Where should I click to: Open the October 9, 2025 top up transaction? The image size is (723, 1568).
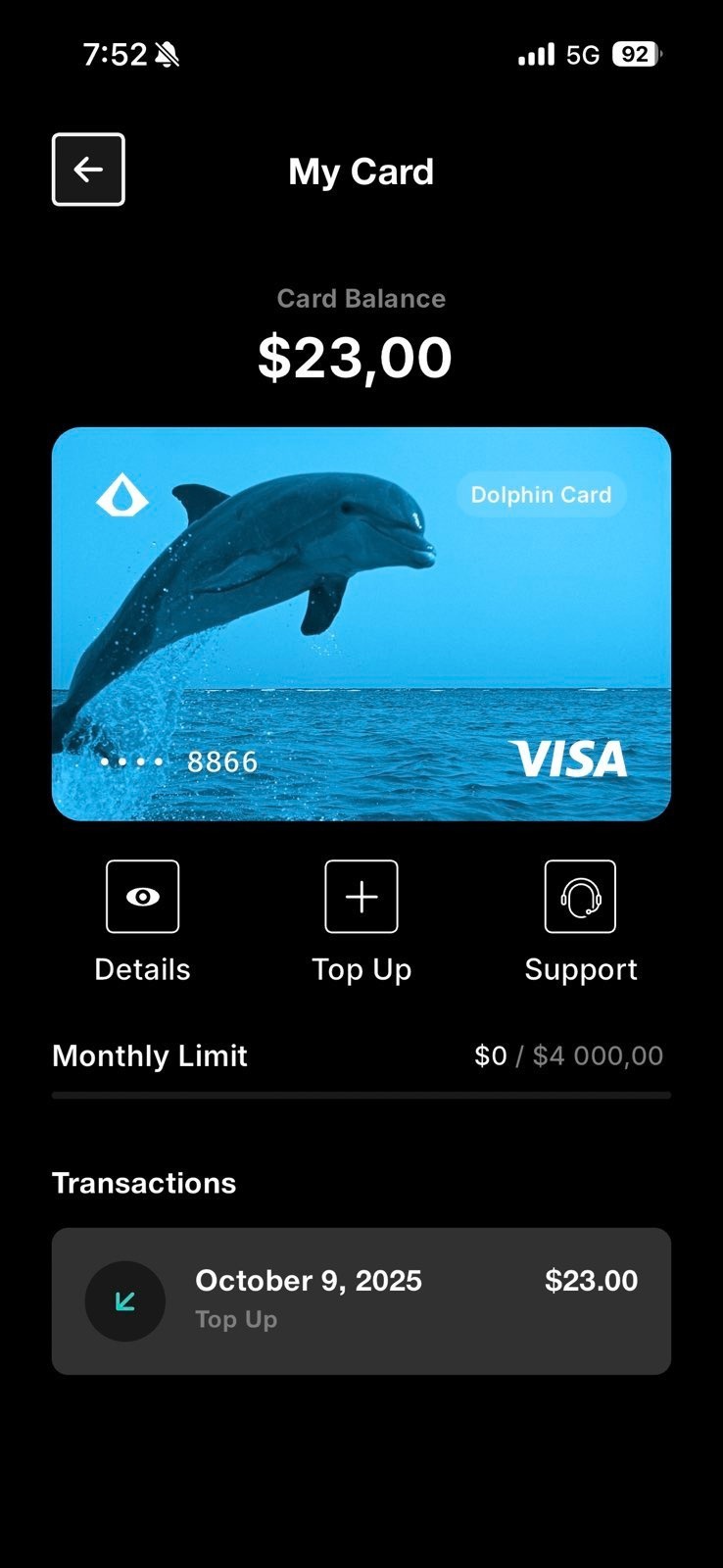click(361, 1300)
